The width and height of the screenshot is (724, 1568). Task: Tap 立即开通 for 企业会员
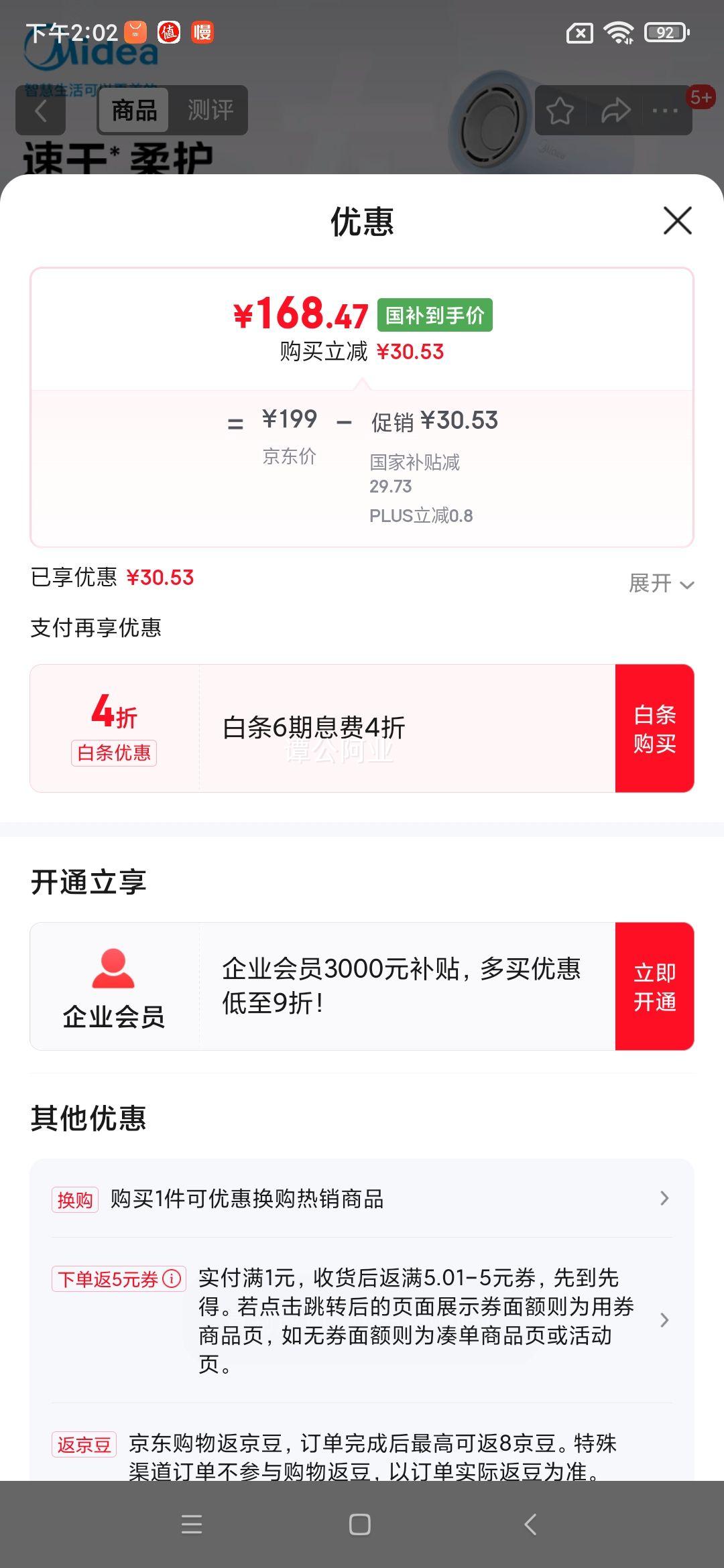(x=654, y=986)
